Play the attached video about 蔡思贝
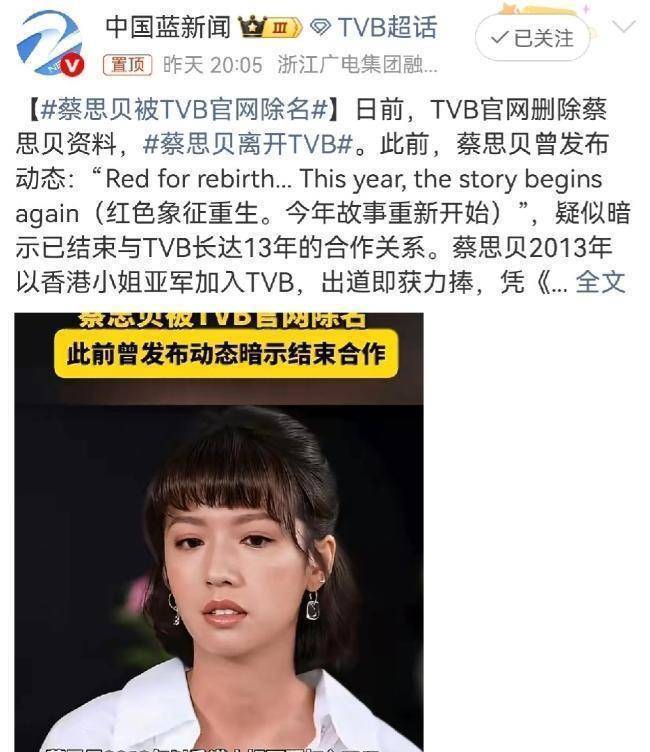This screenshot has height=752, width=650. (x=218, y=530)
